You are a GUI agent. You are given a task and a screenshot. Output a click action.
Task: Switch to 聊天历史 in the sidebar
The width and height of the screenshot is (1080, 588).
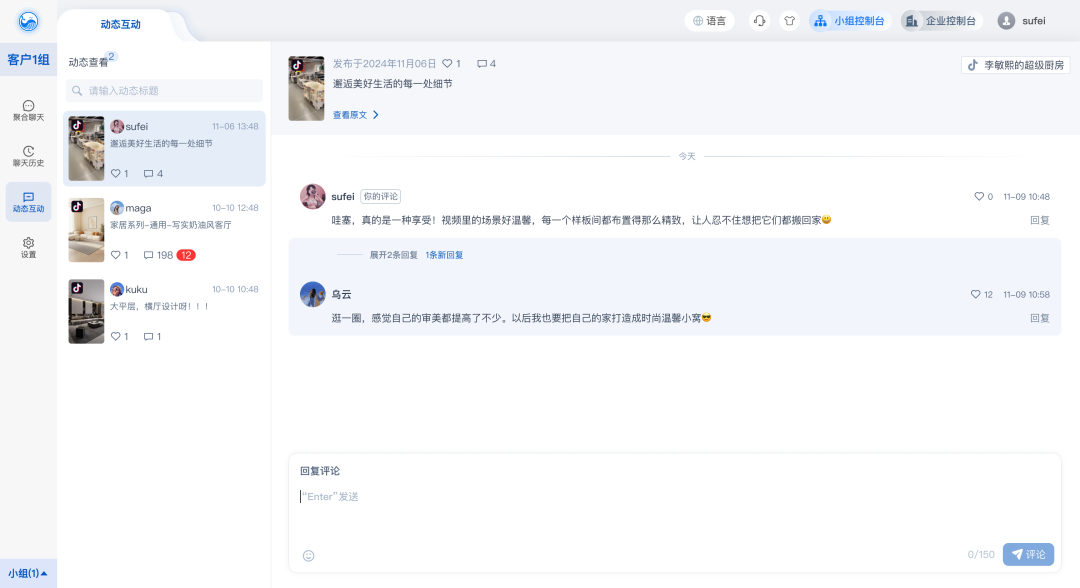(x=28, y=155)
